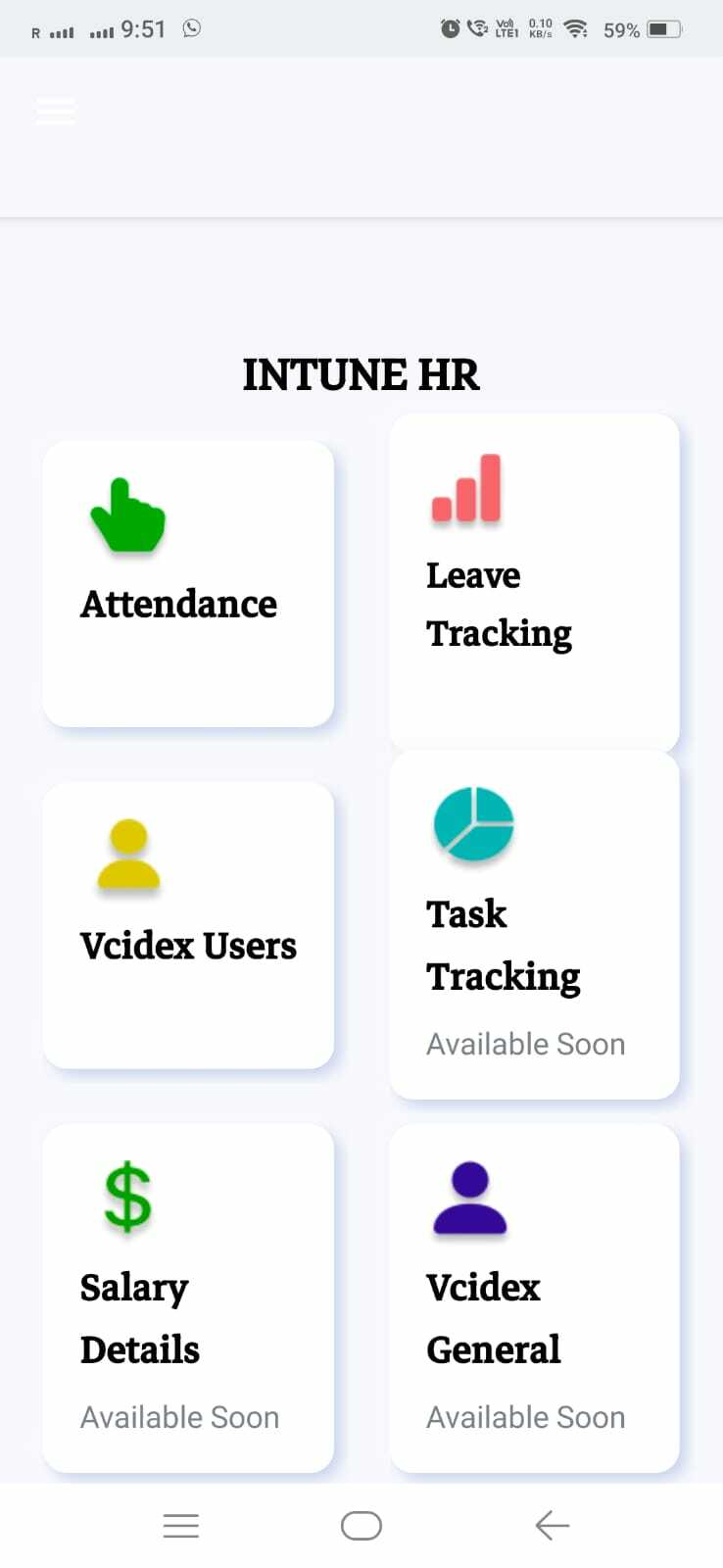
Task: Click the green thumbs-up Attendance icon
Action: (128, 516)
